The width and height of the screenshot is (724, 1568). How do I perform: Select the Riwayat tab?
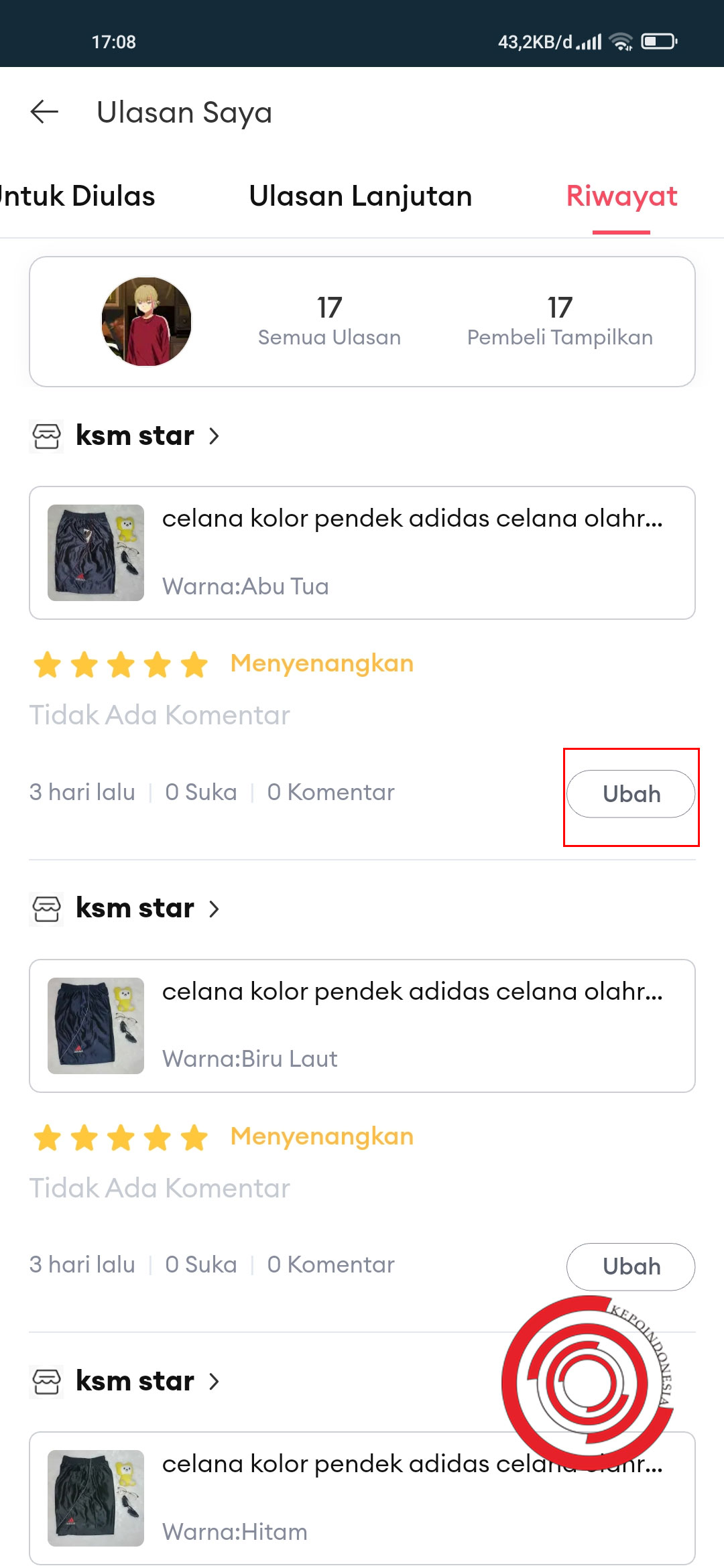click(x=621, y=196)
